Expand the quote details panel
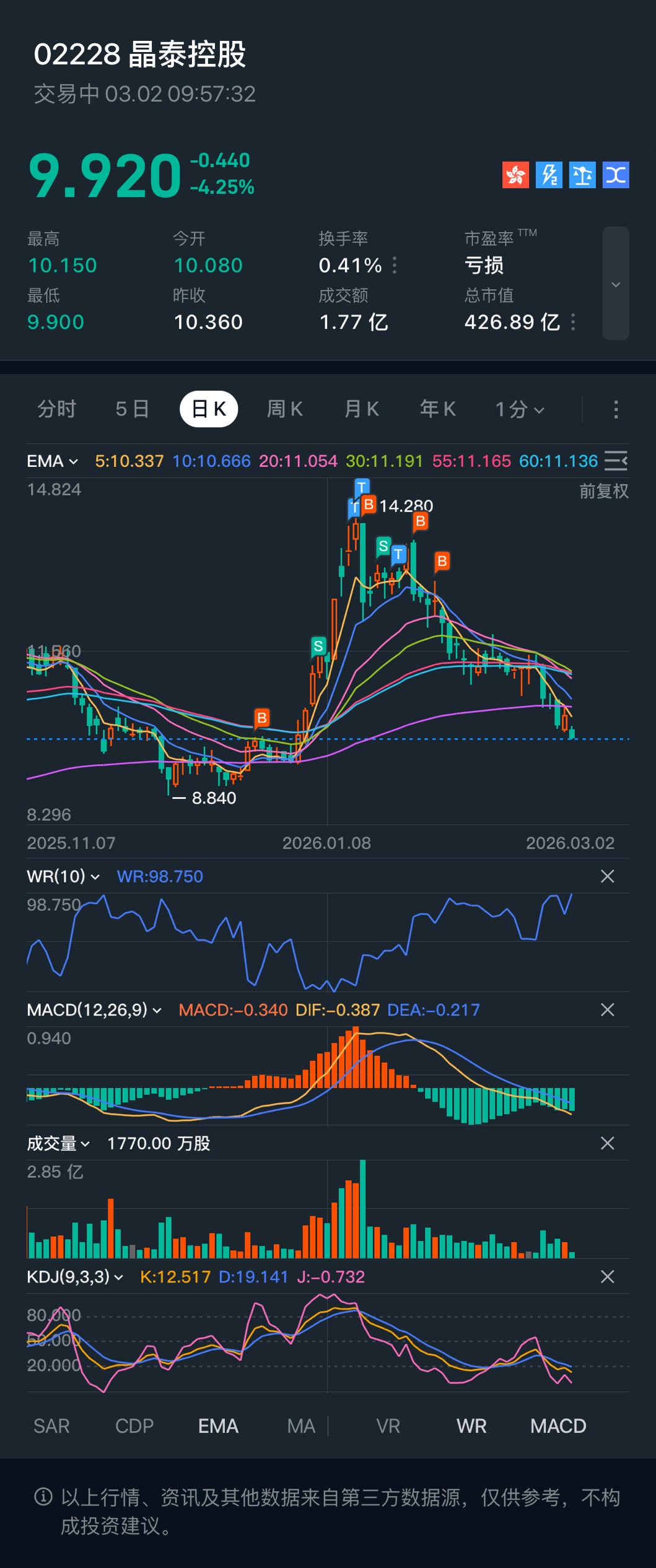656x1568 pixels. click(615, 284)
